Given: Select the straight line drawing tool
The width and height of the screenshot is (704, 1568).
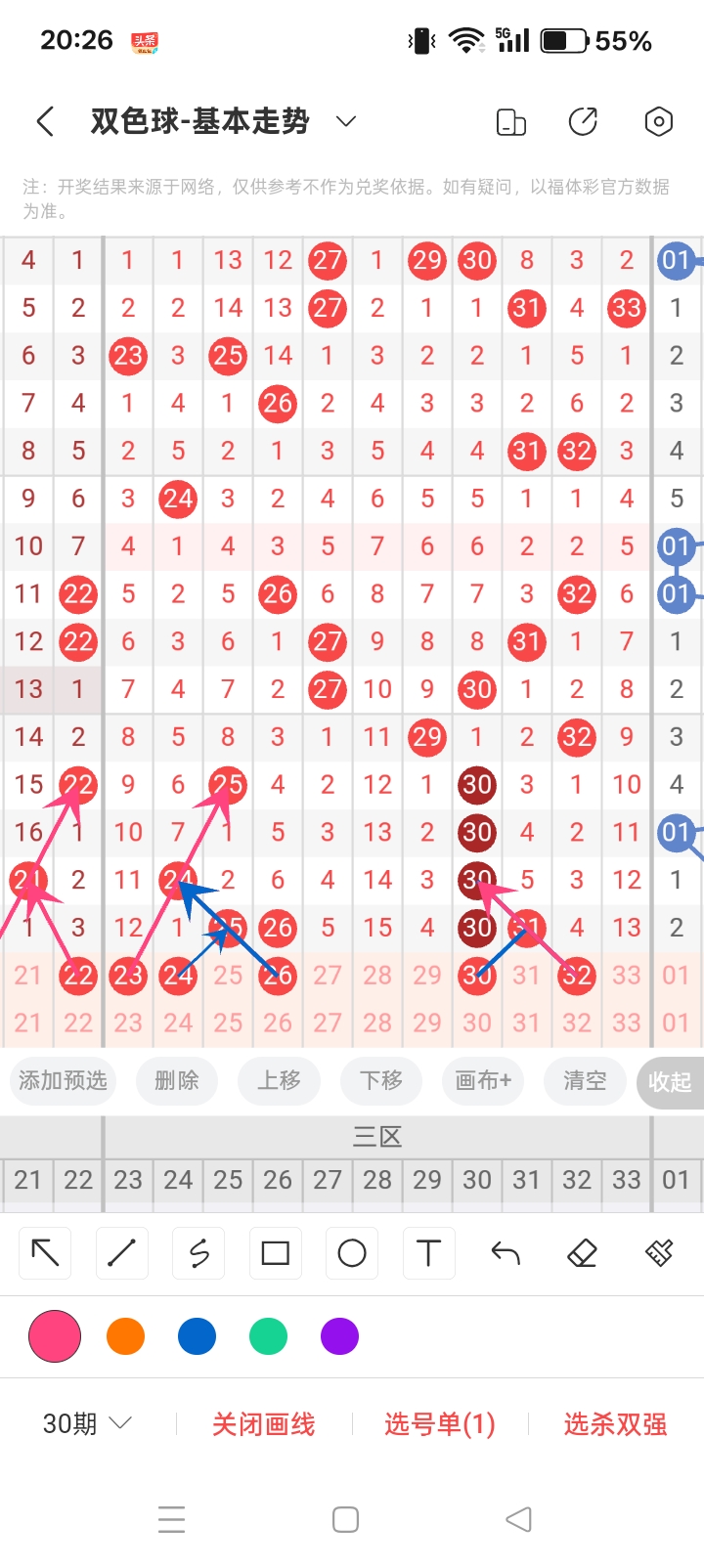Looking at the screenshot, I should (121, 1252).
